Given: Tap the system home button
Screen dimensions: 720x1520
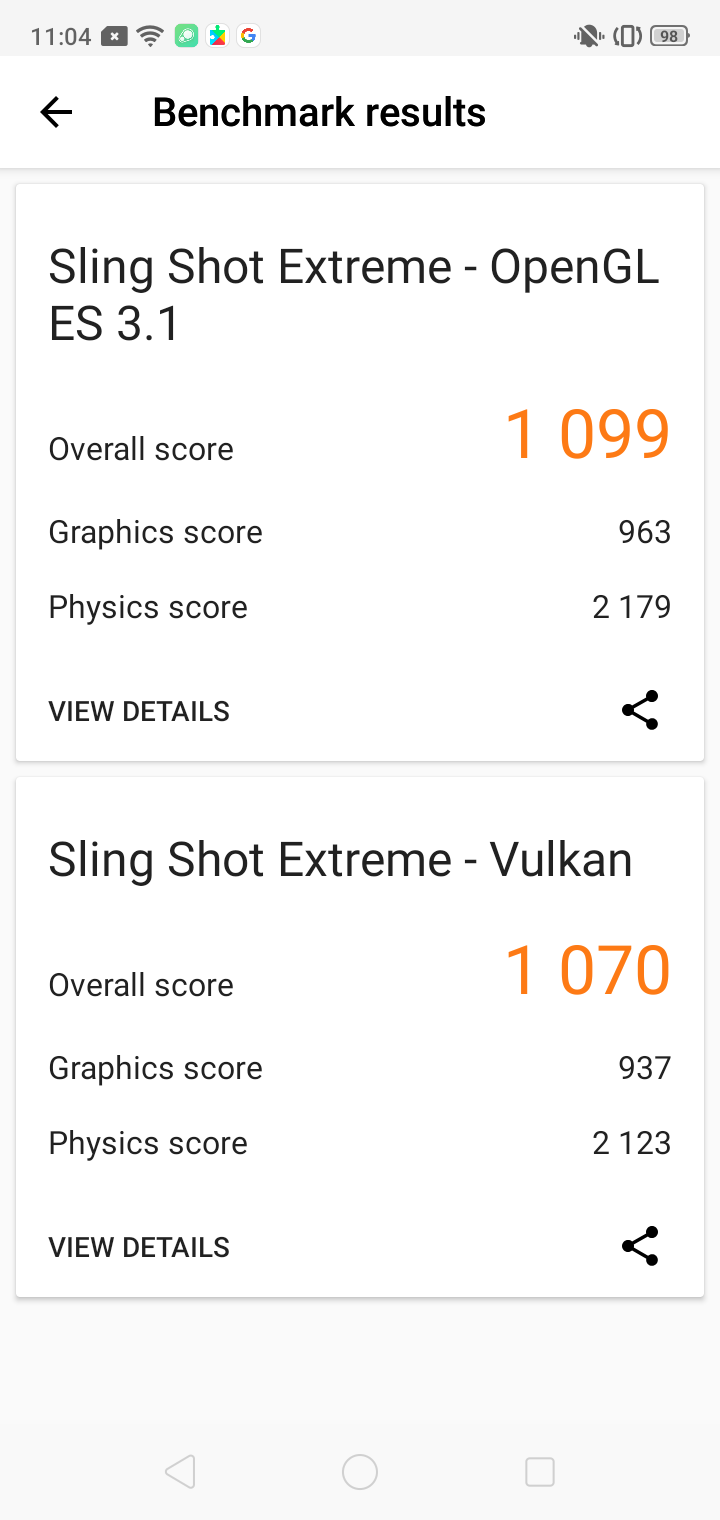Looking at the screenshot, I should point(360,1471).
